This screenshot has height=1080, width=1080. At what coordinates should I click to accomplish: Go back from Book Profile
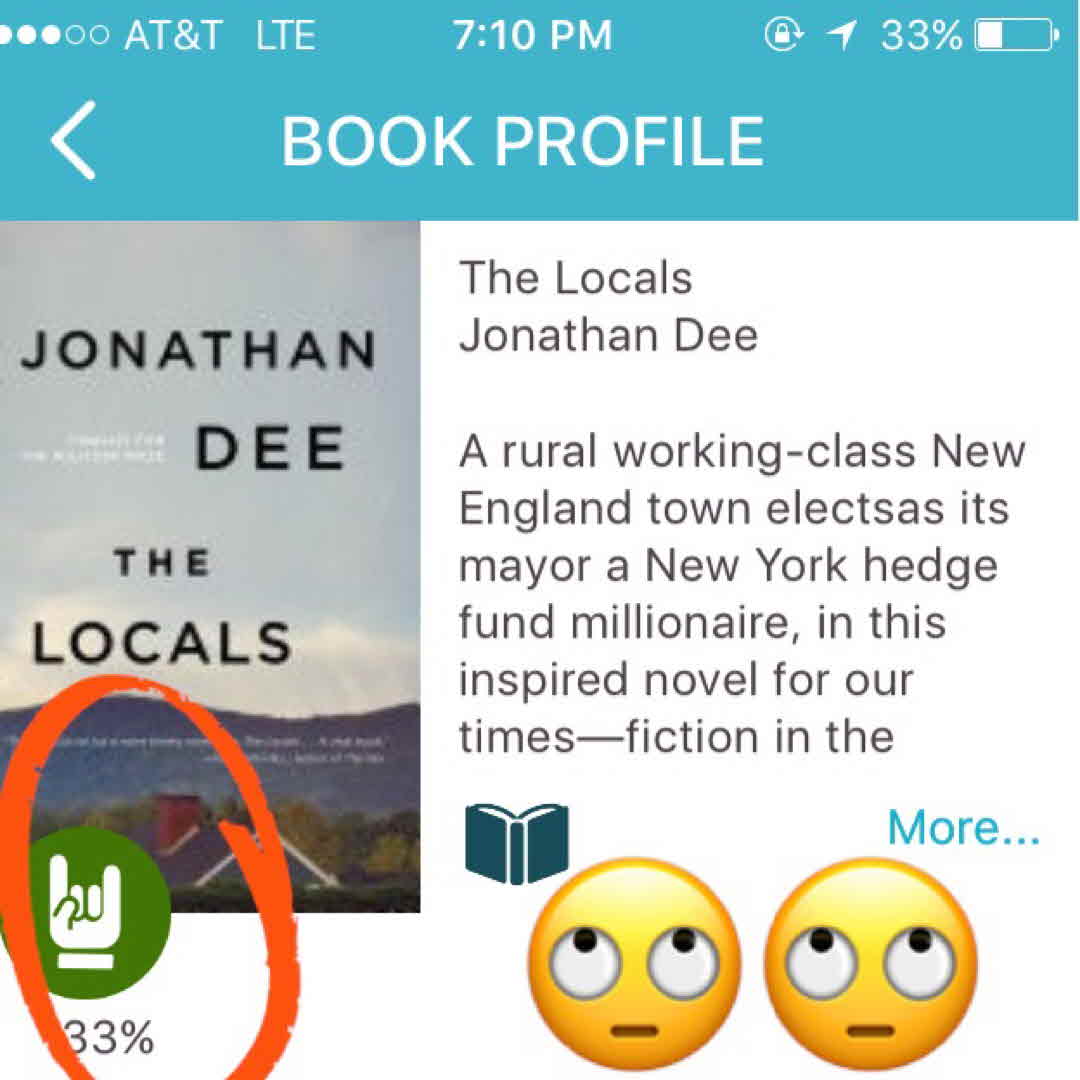point(74,140)
